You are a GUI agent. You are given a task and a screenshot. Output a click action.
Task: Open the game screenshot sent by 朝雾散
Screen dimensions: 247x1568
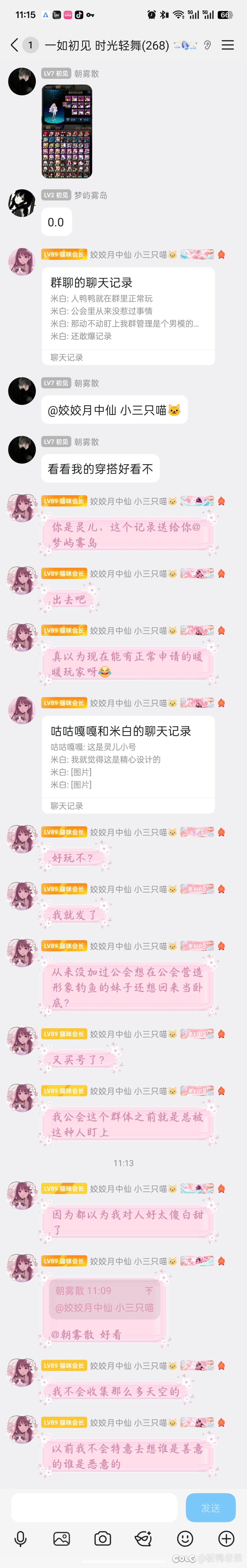click(67, 131)
